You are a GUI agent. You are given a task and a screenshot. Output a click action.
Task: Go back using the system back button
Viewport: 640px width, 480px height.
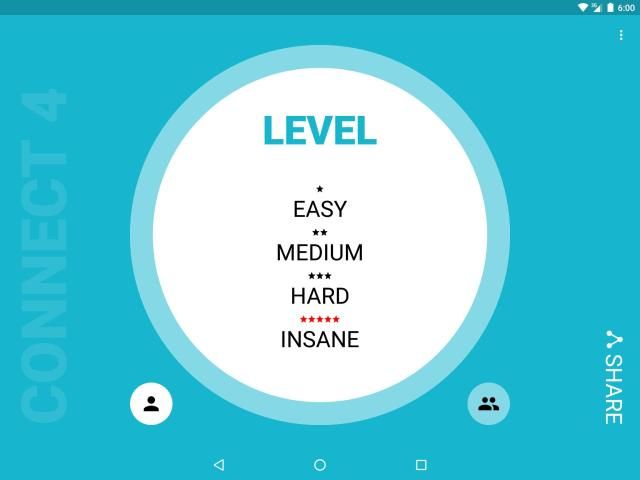click(x=219, y=465)
